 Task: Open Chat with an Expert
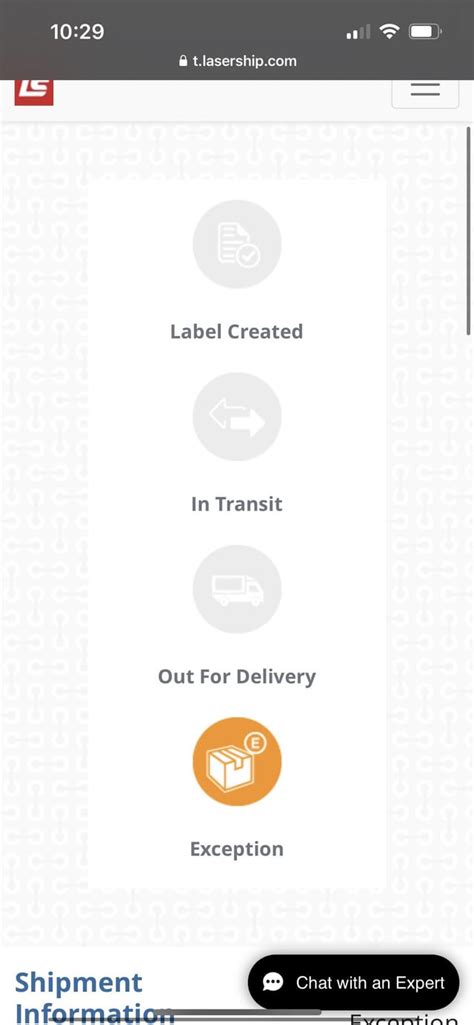(354, 983)
